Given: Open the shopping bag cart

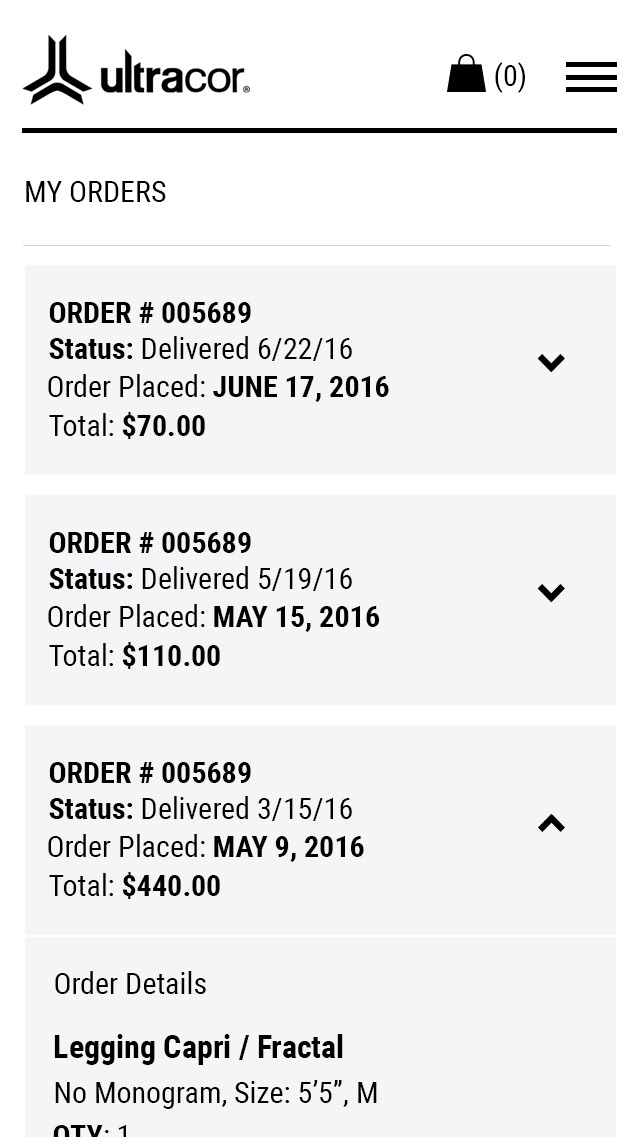Looking at the screenshot, I should (x=486, y=74).
